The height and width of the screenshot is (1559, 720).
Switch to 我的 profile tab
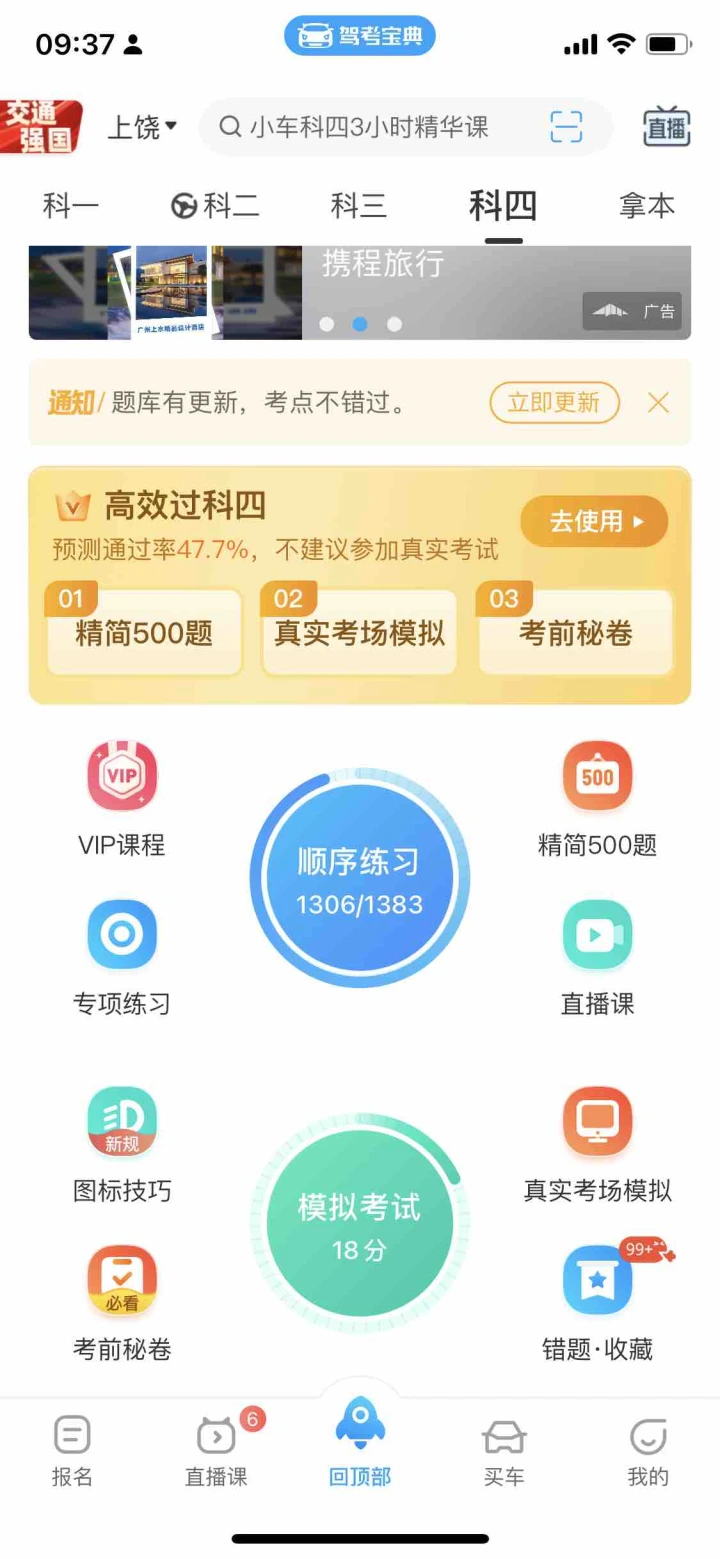[x=648, y=1452]
